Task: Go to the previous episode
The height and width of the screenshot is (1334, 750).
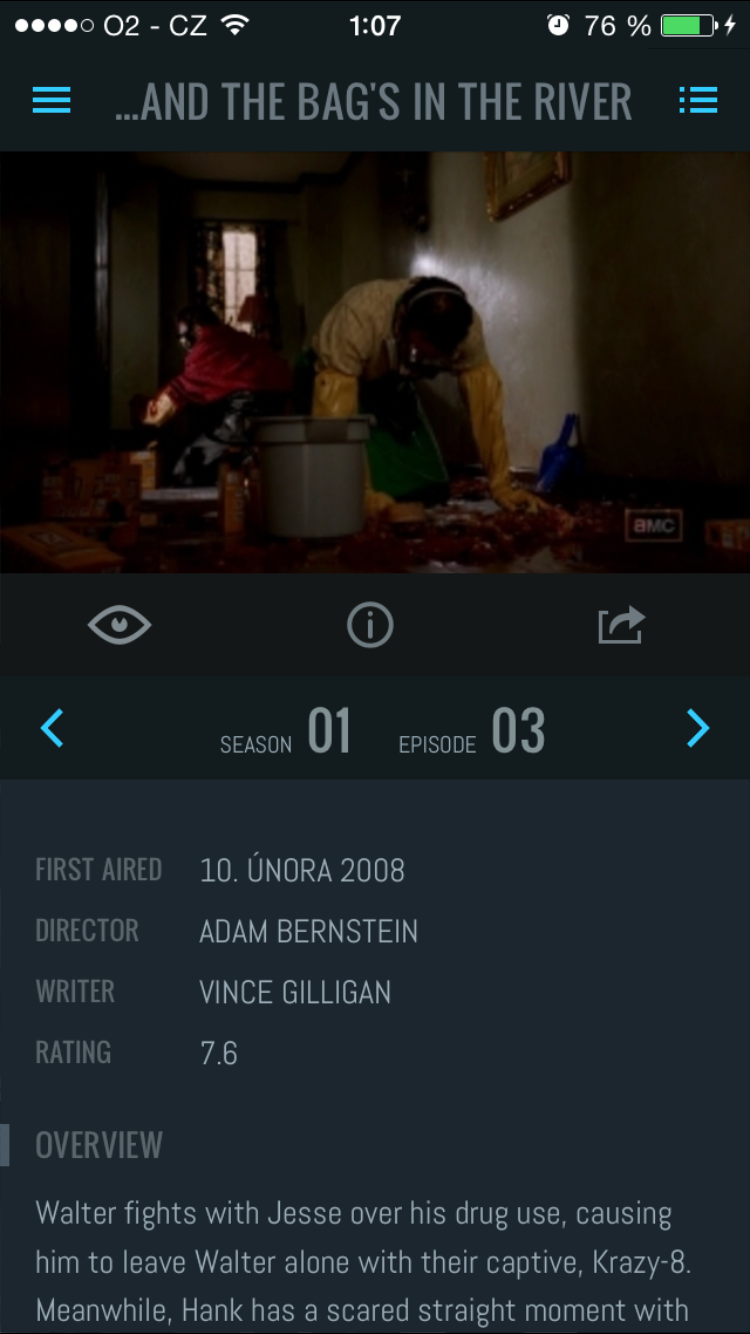Action: 52,728
